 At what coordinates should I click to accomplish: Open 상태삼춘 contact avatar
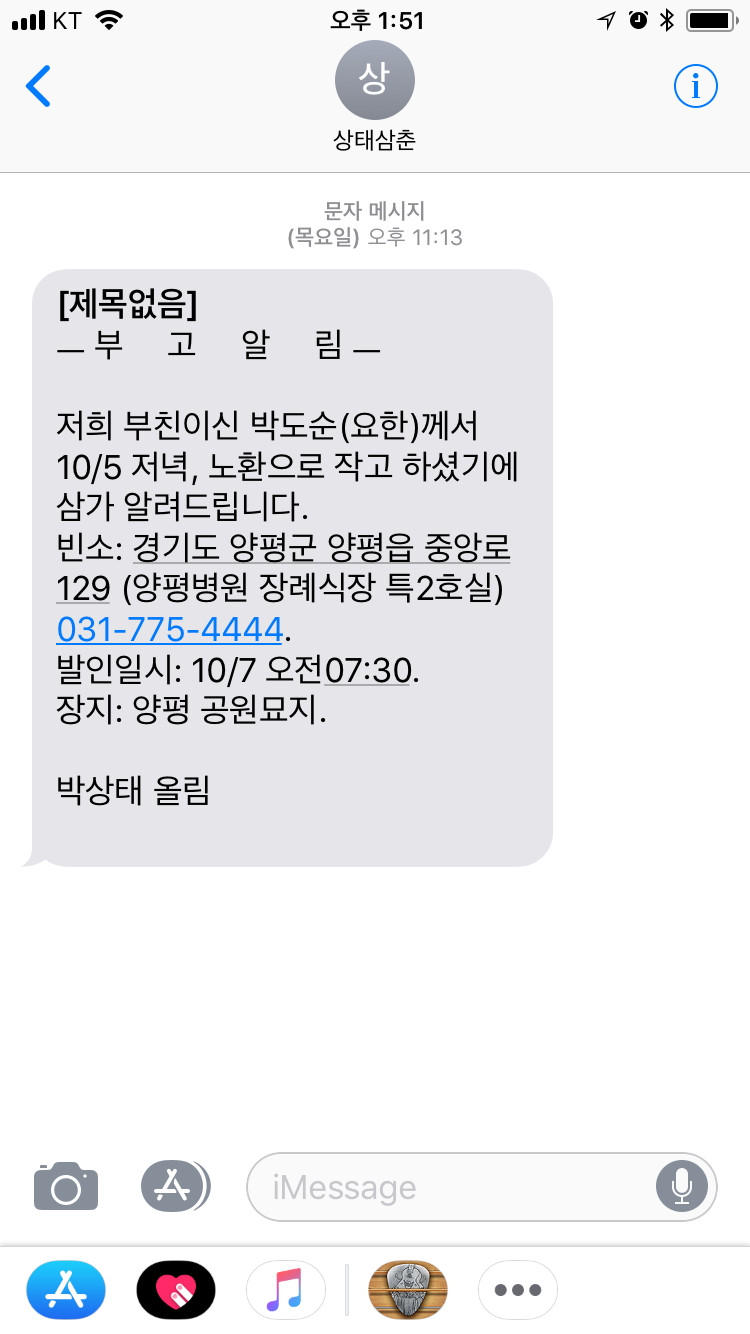(x=374, y=81)
